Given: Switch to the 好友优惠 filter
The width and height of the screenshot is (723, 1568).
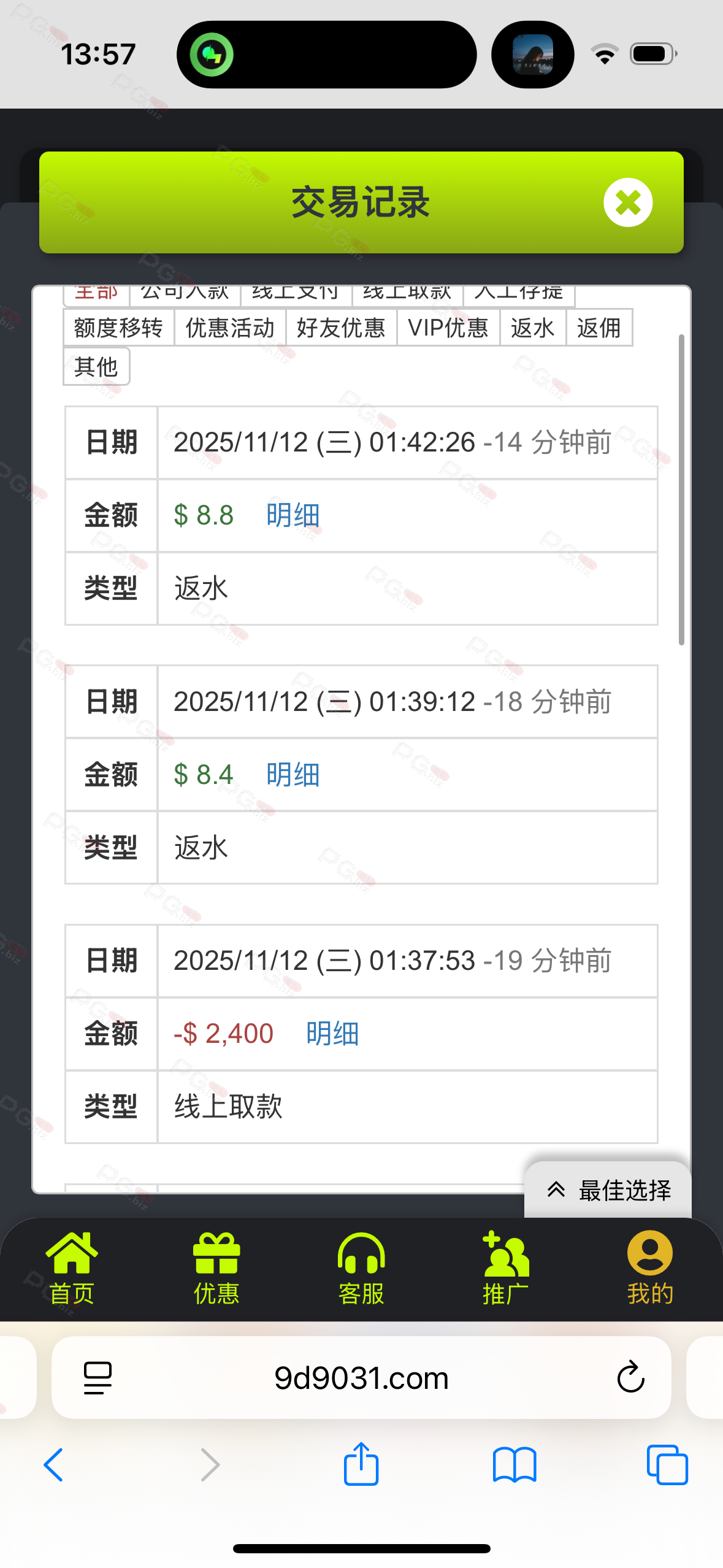Looking at the screenshot, I should click(341, 328).
